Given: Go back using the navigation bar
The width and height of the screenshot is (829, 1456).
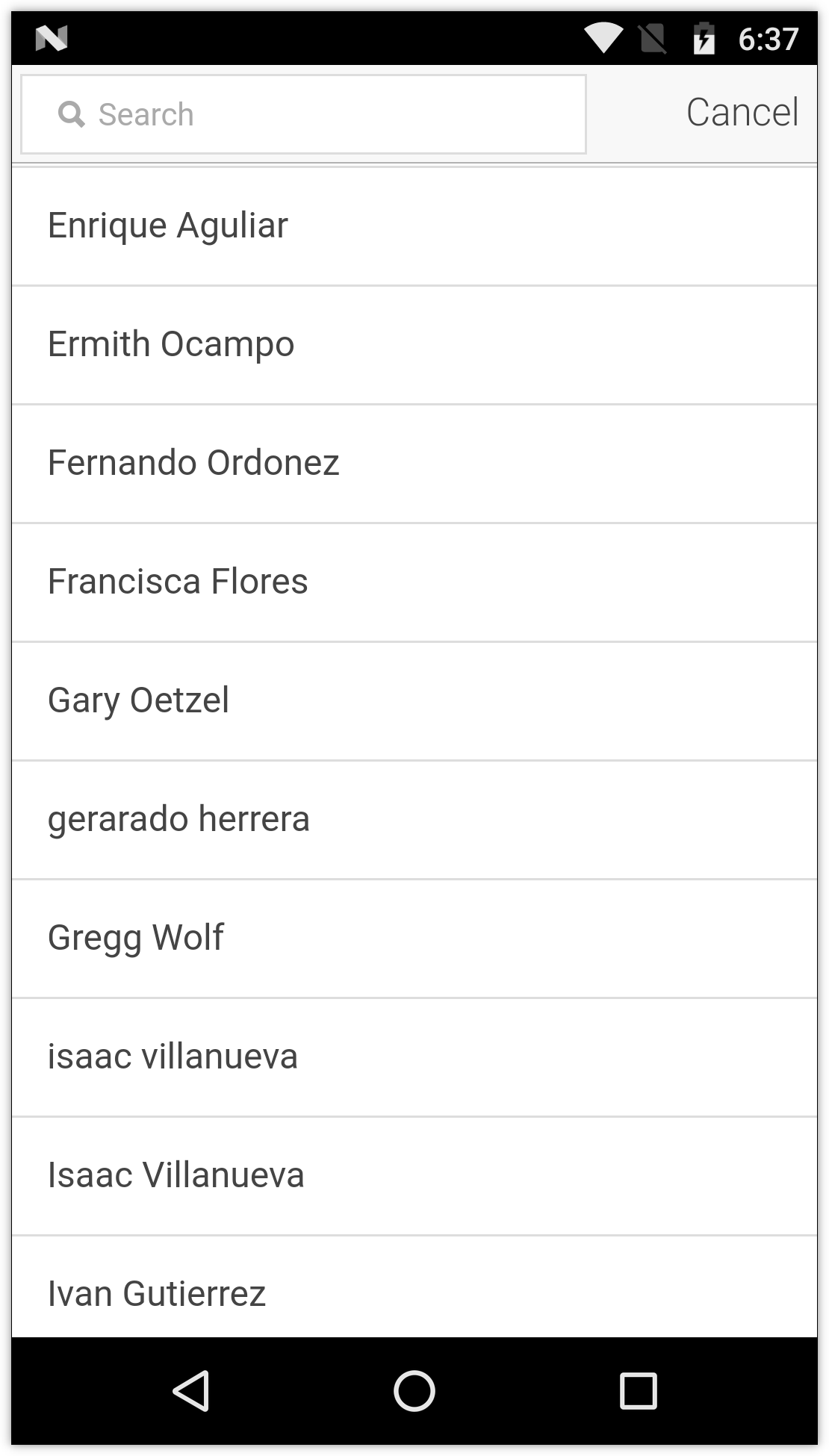Looking at the screenshot, I should pyautogui.click(x=191, y=1390).
